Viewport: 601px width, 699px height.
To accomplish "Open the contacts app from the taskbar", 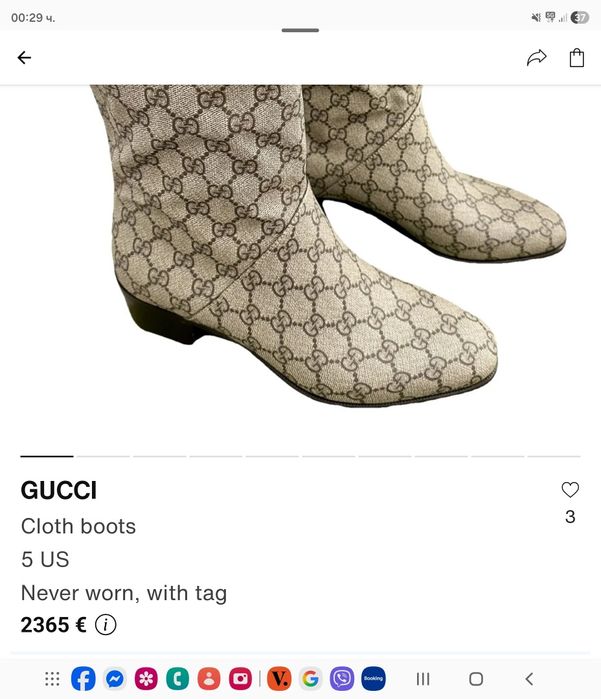I will pos(209,679).
